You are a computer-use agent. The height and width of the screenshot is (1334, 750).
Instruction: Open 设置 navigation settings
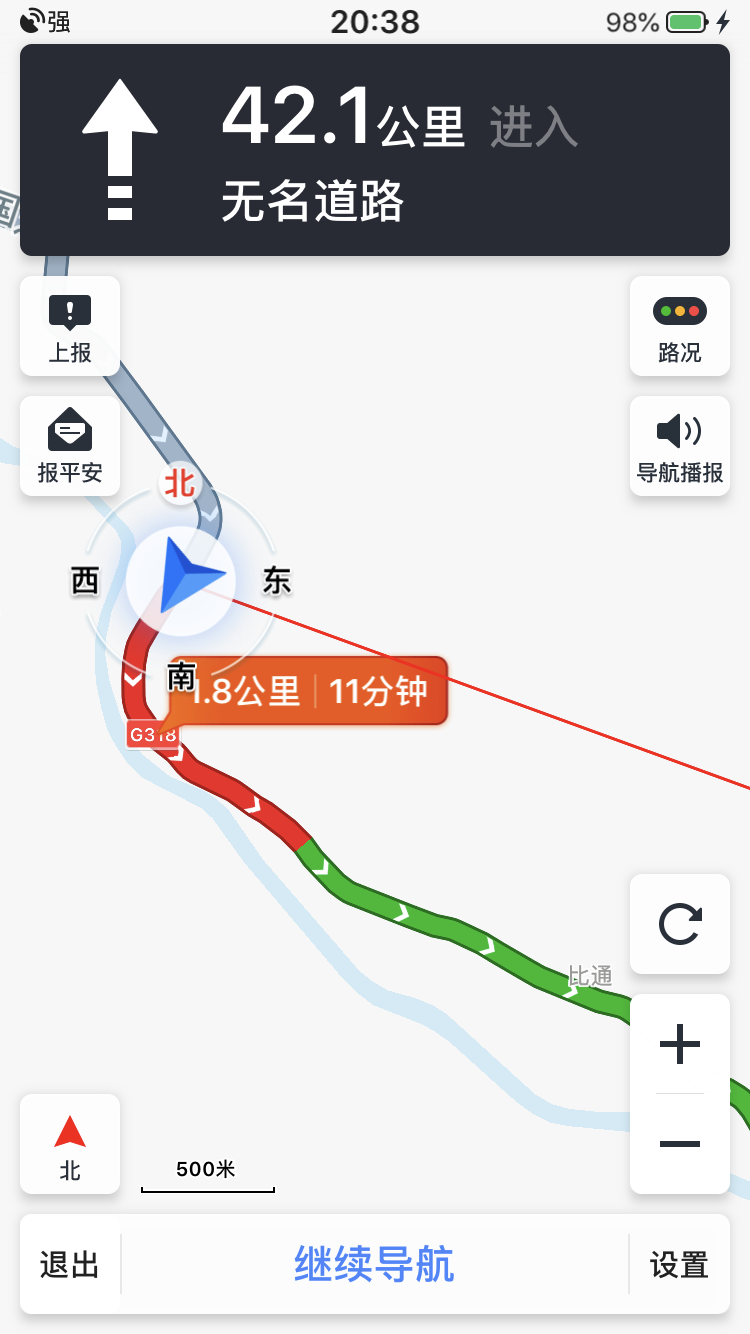[x=680, y=1264]
